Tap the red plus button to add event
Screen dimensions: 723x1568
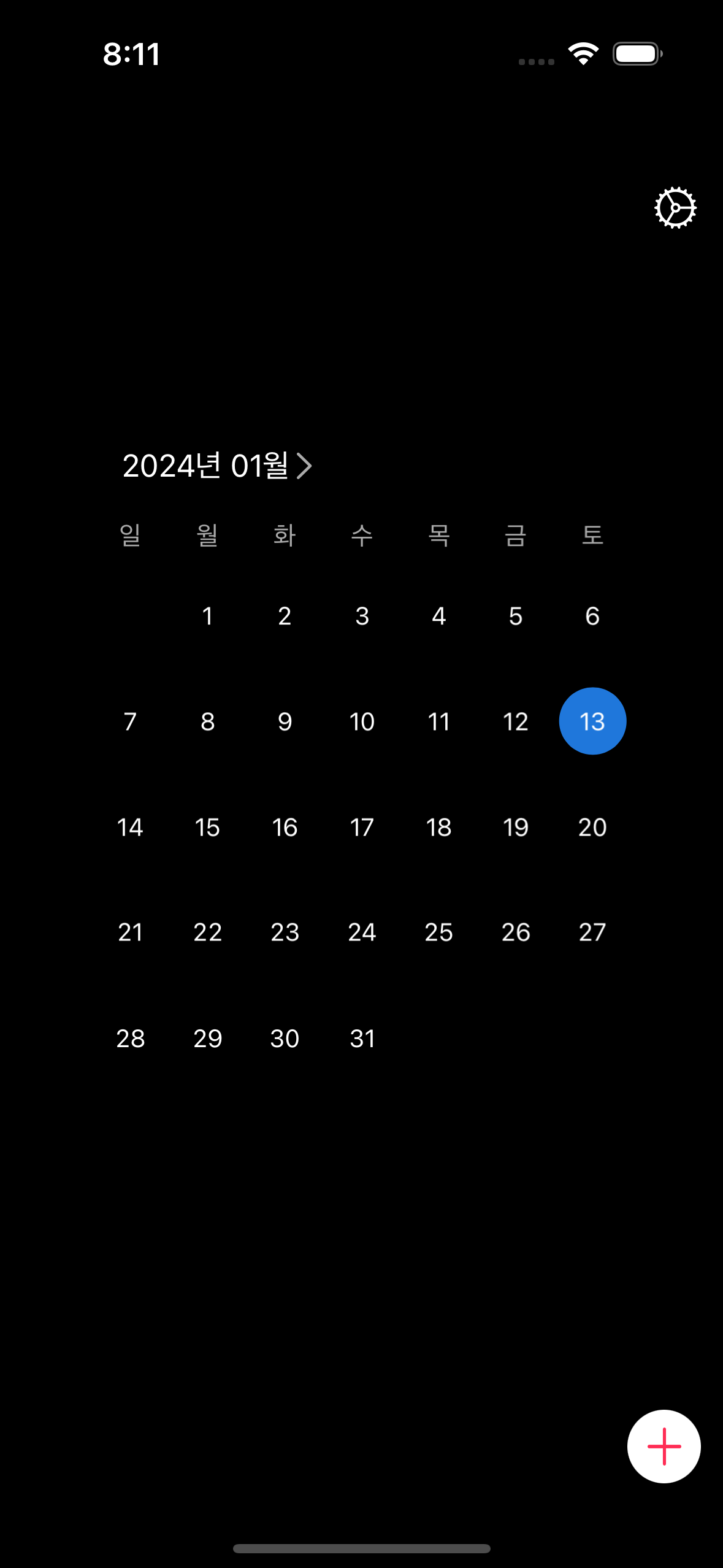pos(664,1446)
